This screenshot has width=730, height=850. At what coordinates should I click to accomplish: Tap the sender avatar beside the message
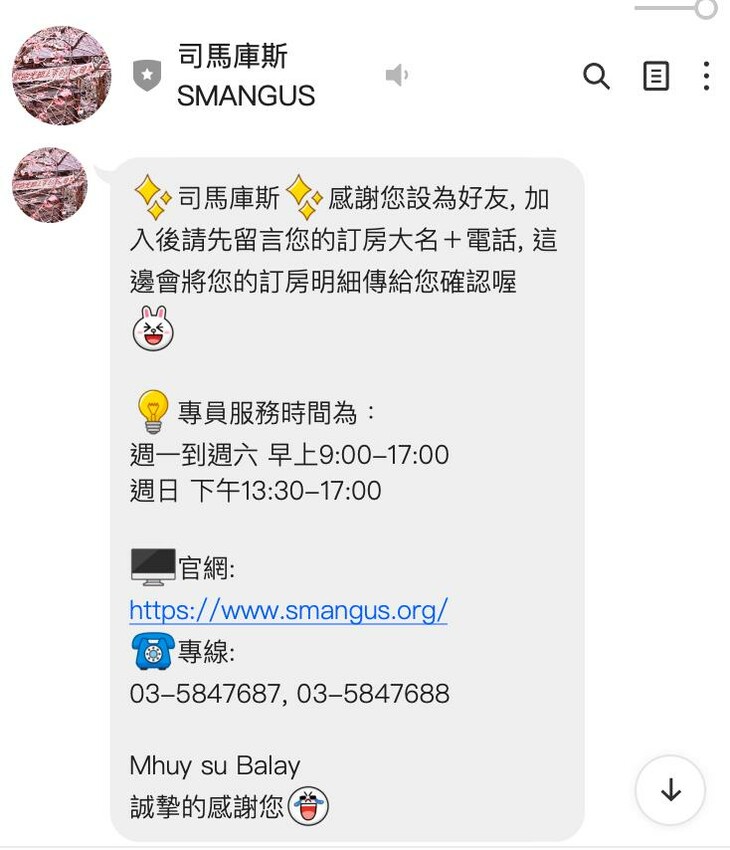[x=50, y=185]
